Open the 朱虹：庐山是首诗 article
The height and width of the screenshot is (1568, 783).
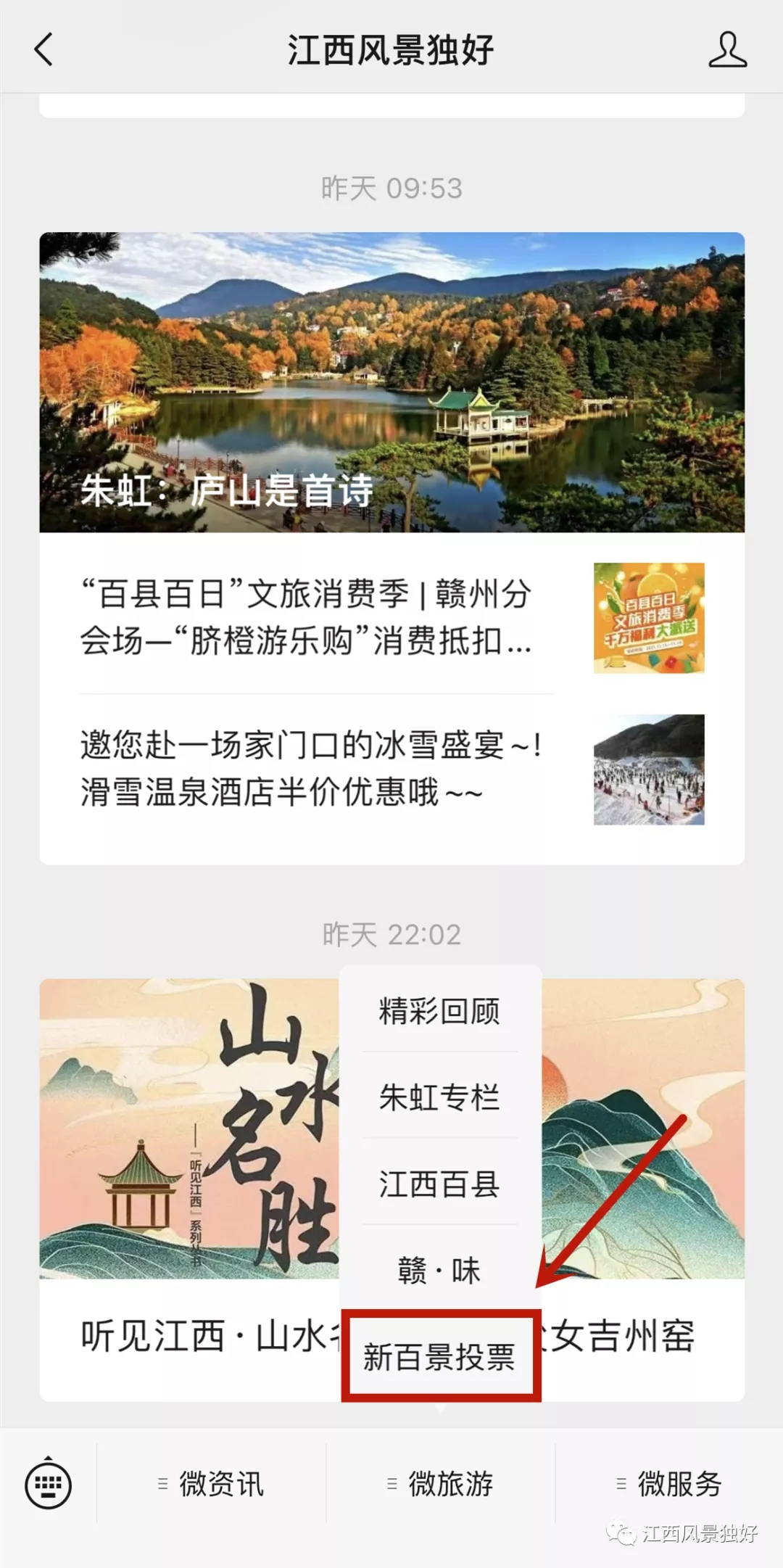point(391,382)
